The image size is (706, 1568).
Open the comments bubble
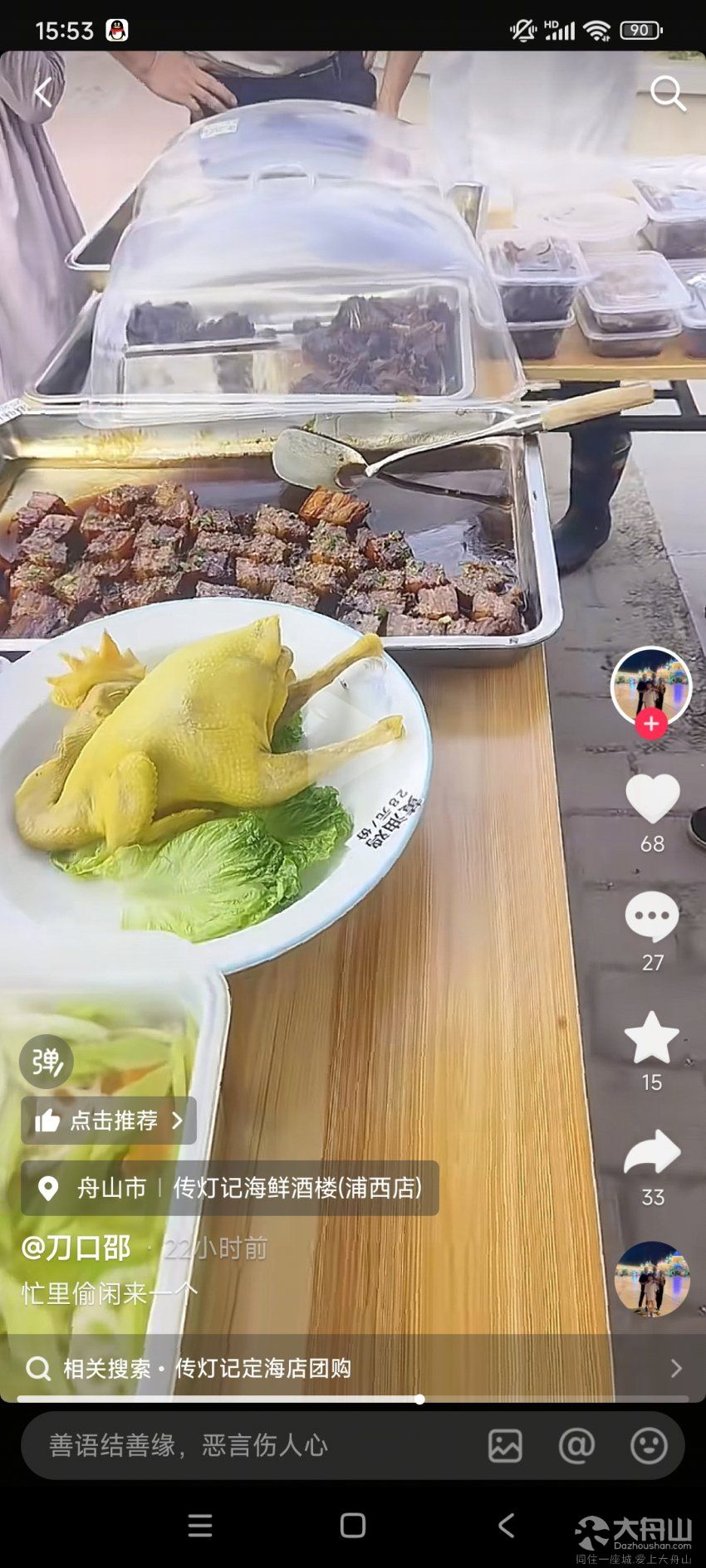click(x=652, y=916)
